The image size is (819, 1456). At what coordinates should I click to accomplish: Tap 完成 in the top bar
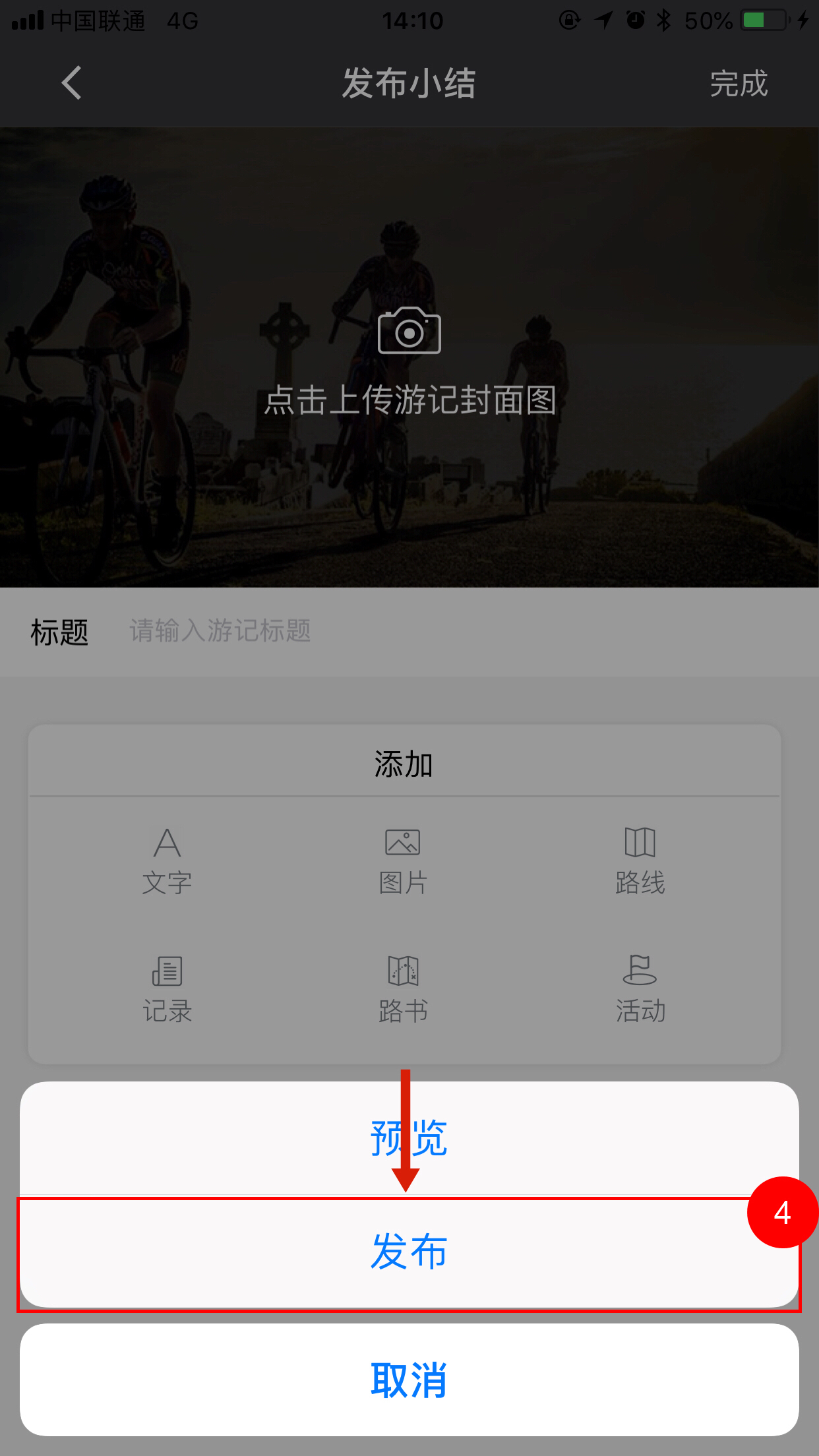click(739, 84)
